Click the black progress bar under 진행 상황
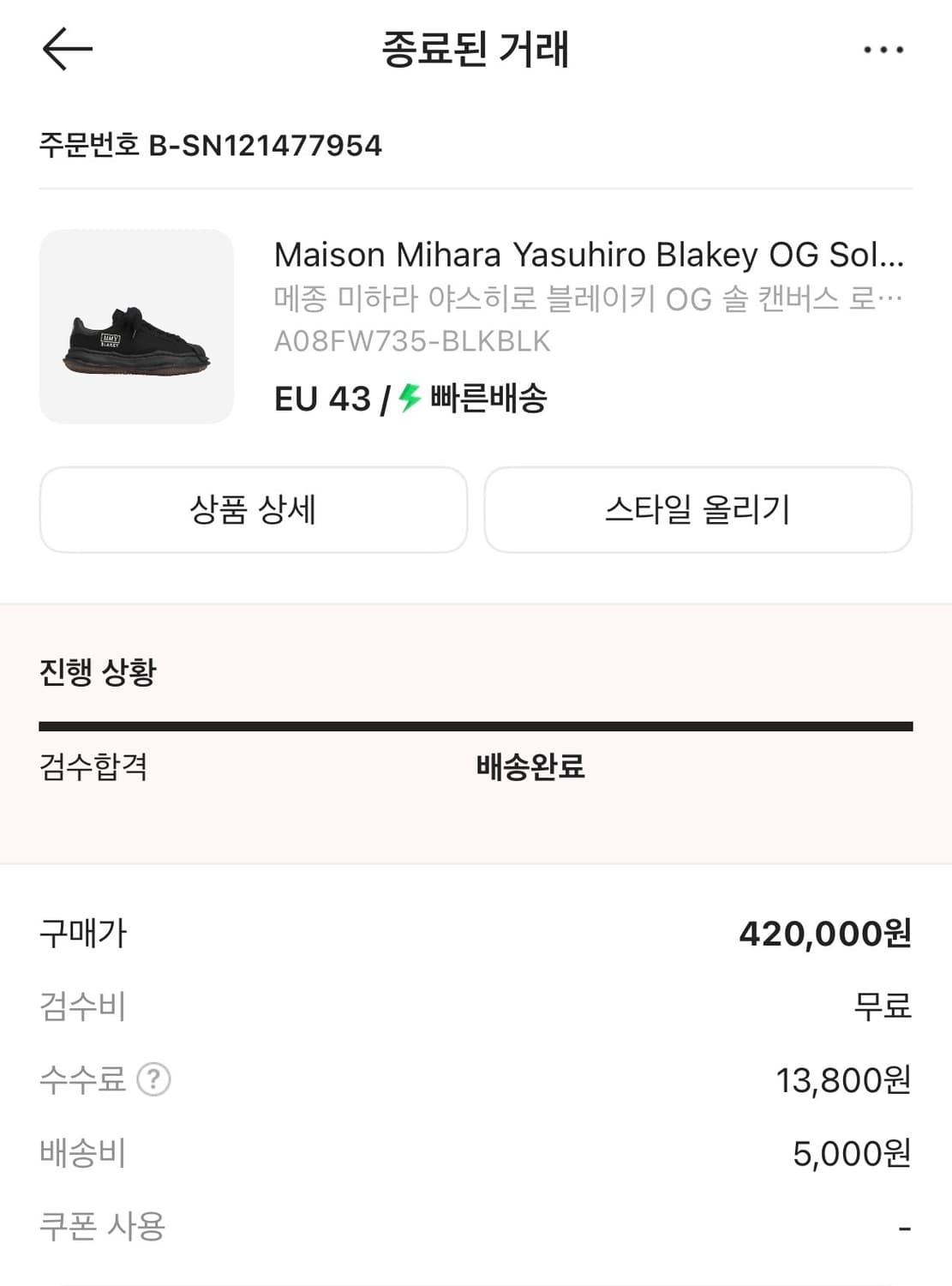 pos(476,724)
